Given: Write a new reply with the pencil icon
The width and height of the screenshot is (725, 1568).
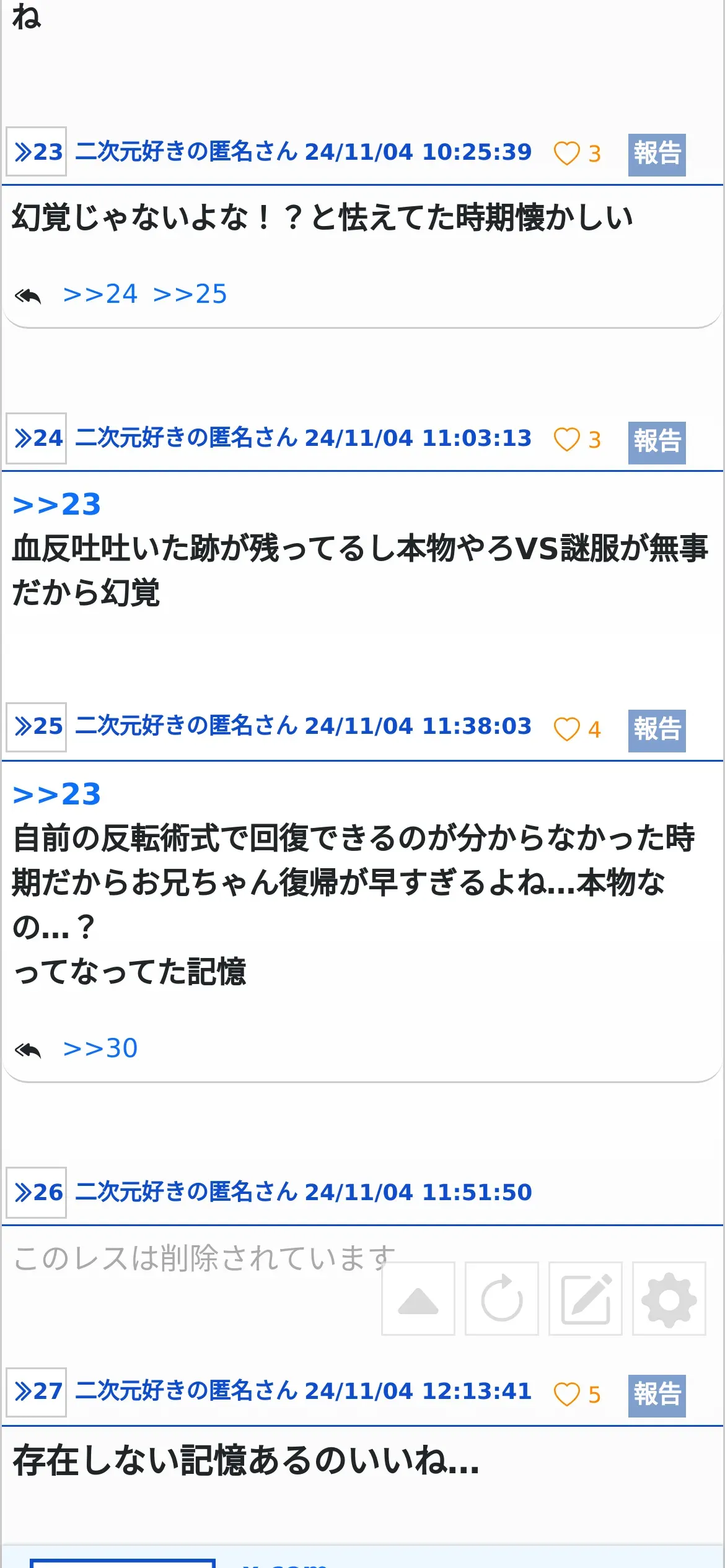Looking at the screenshot, I should click(x=586, y=1298).
